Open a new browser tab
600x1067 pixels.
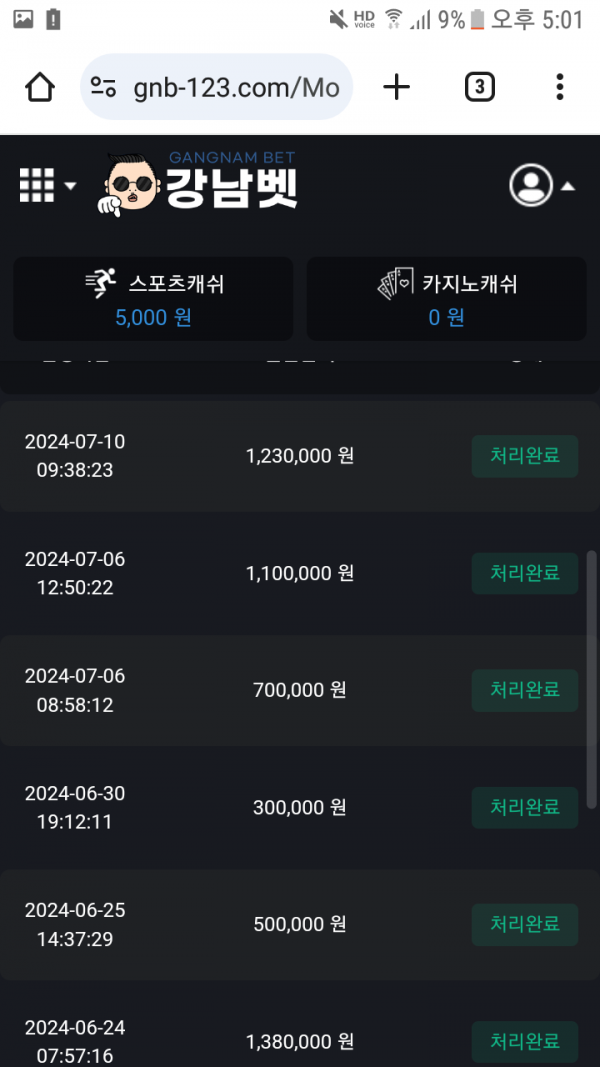click(x=397, y=88)
